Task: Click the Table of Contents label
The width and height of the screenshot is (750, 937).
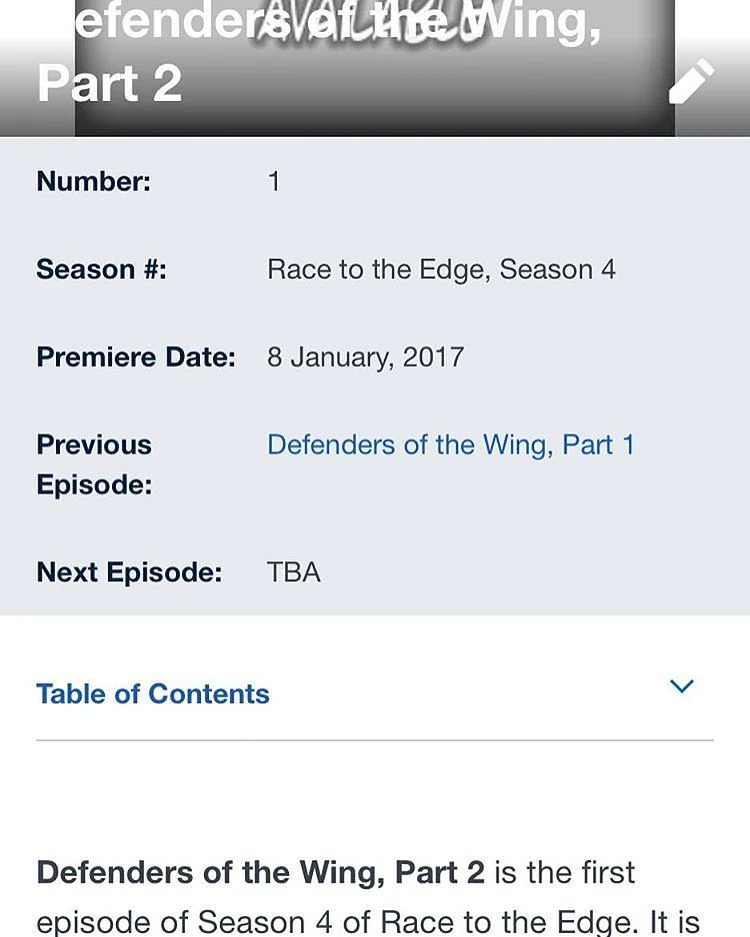Action: tap(153, 693)
